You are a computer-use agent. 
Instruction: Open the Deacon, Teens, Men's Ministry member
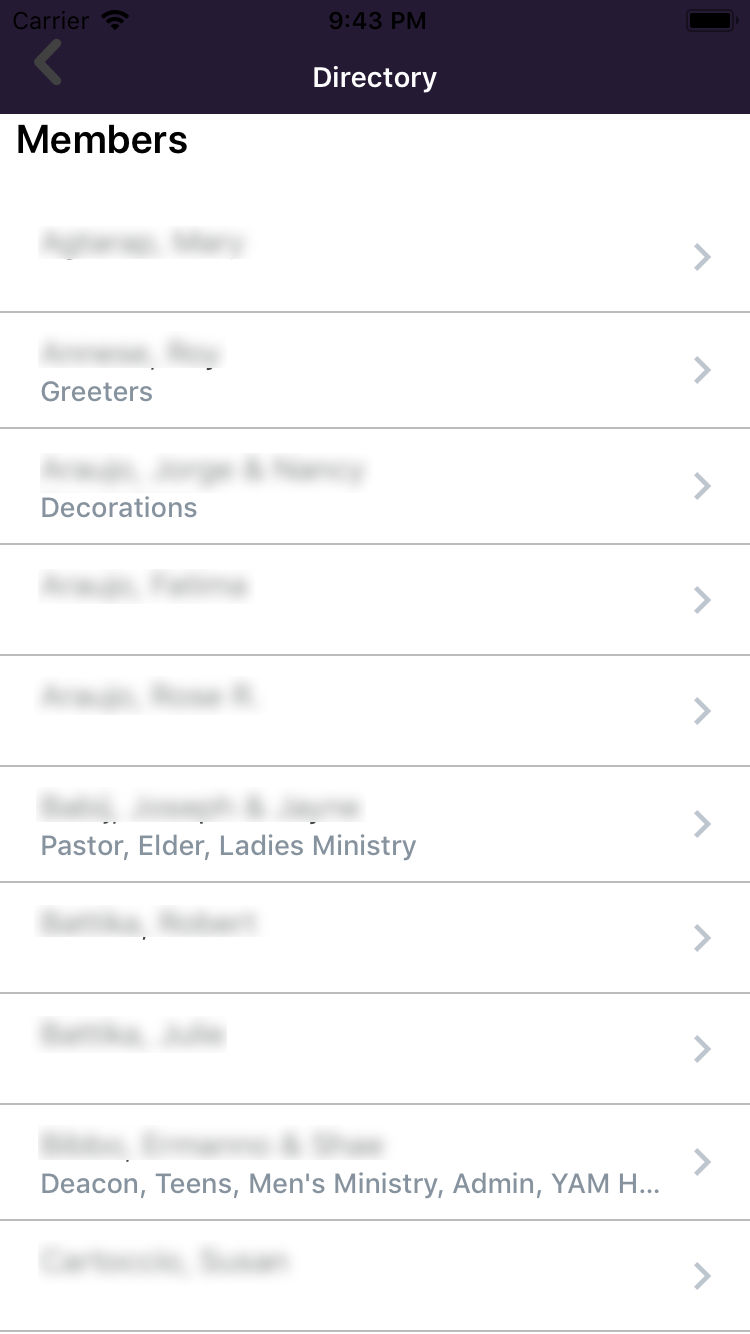pos(375,1163)
